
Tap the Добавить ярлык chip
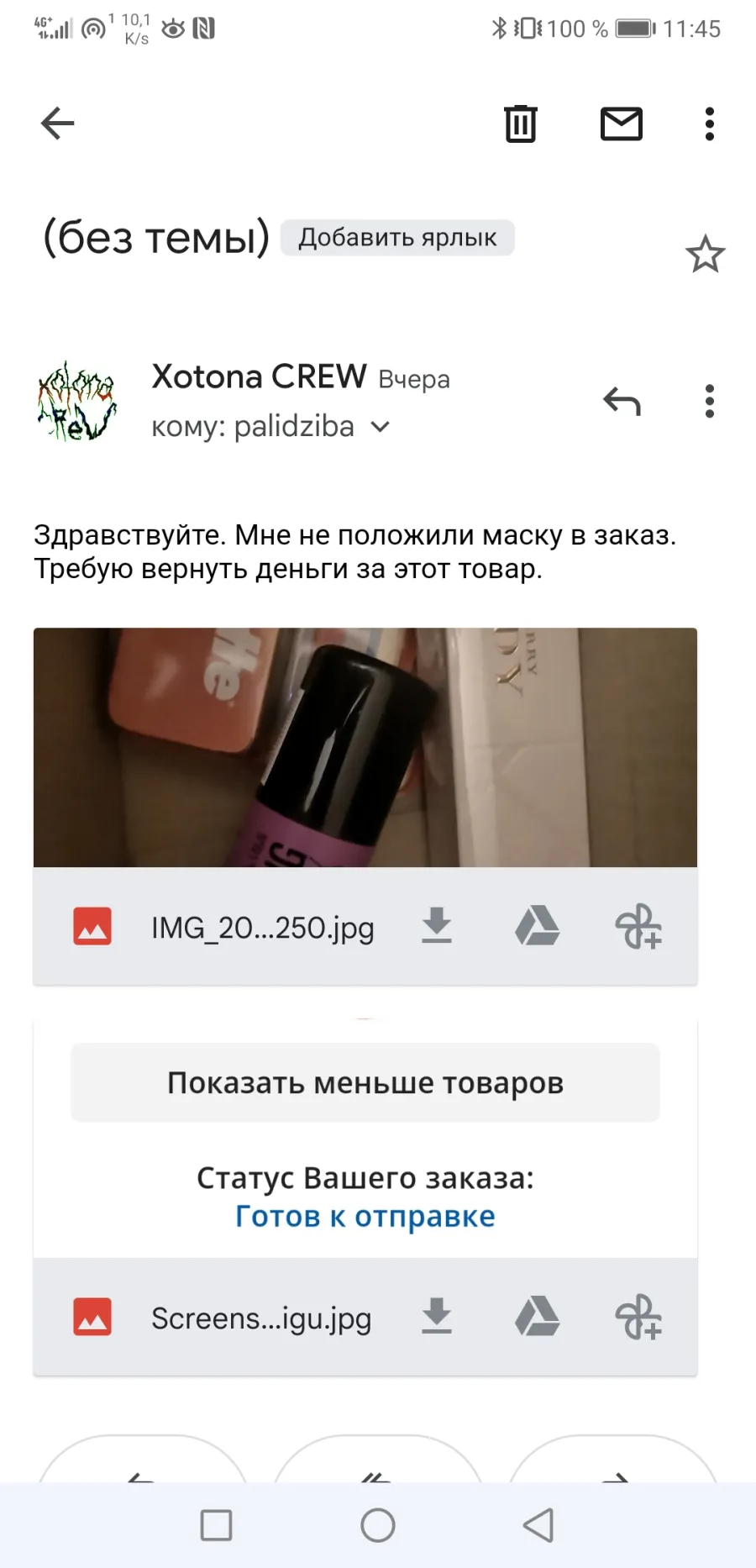(x=397, y=238)
